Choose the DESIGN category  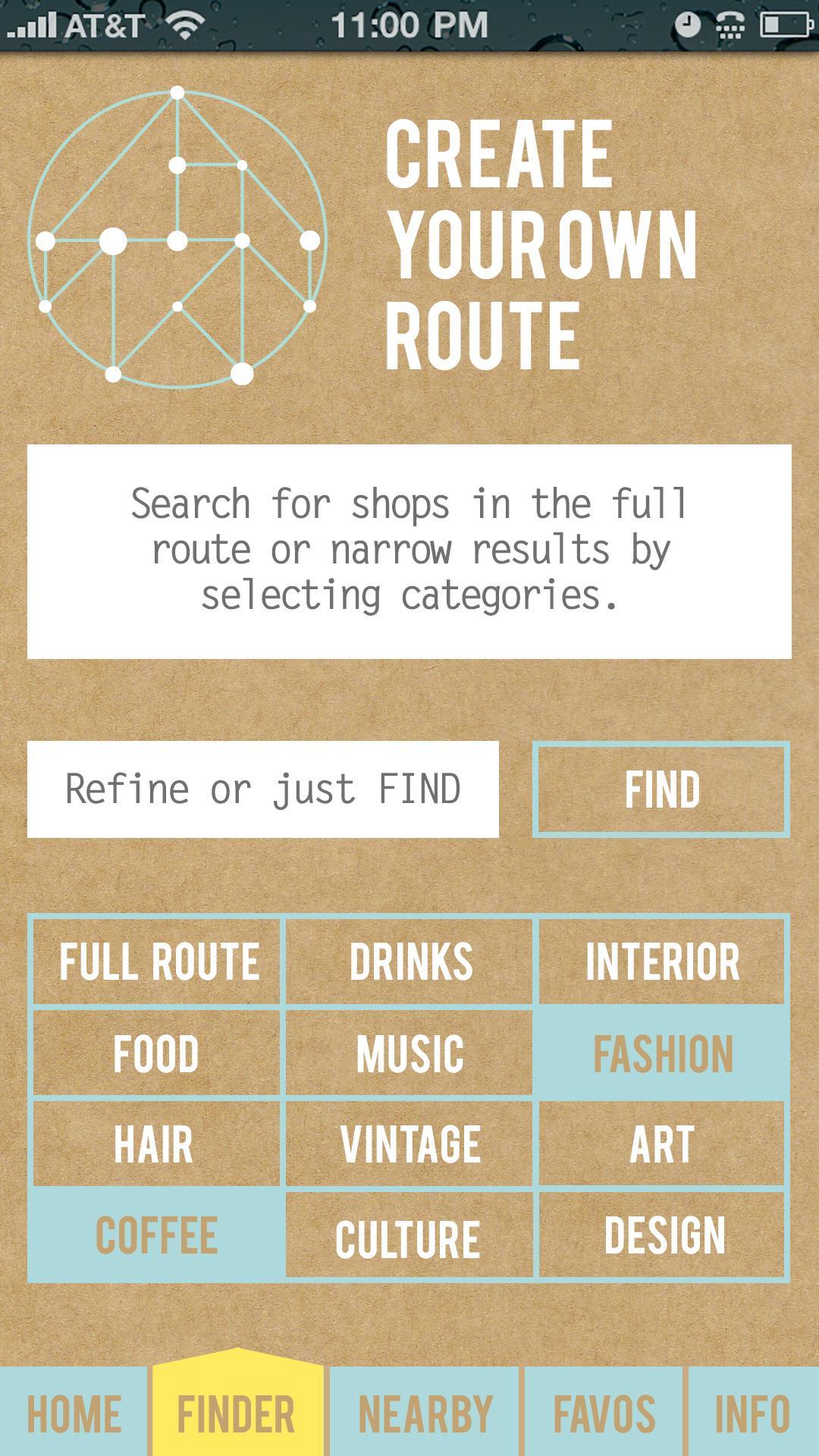[661, 1235]
